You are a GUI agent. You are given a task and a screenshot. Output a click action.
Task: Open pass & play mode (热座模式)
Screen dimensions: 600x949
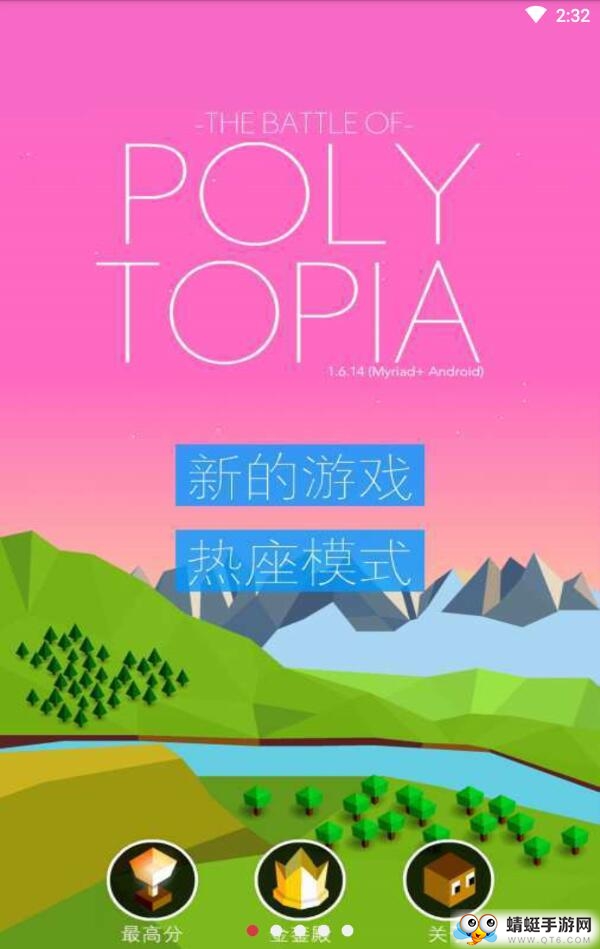299,561
